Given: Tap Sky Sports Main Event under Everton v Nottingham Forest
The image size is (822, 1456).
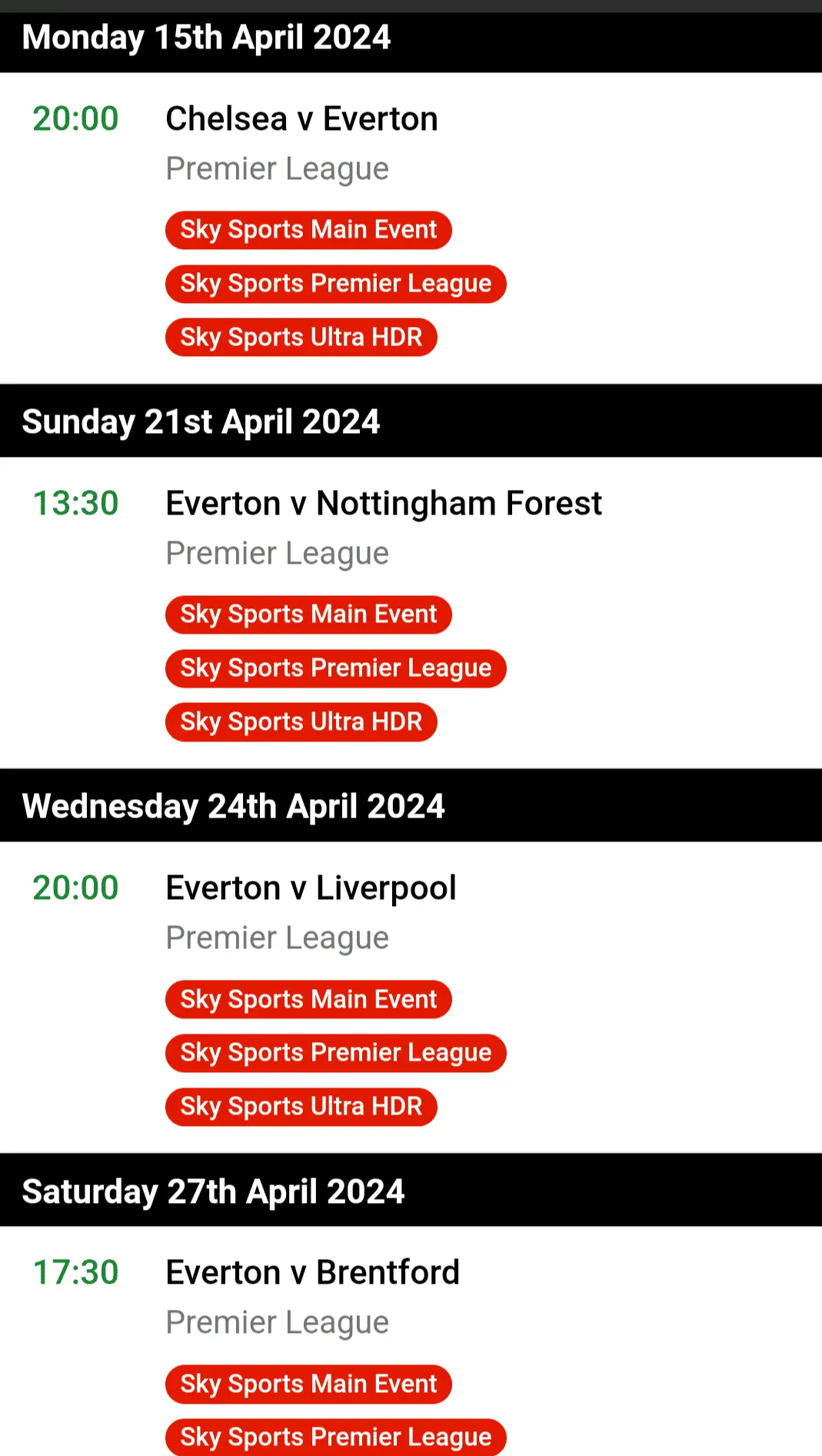Looking at the screenshot, I should 308,615.
